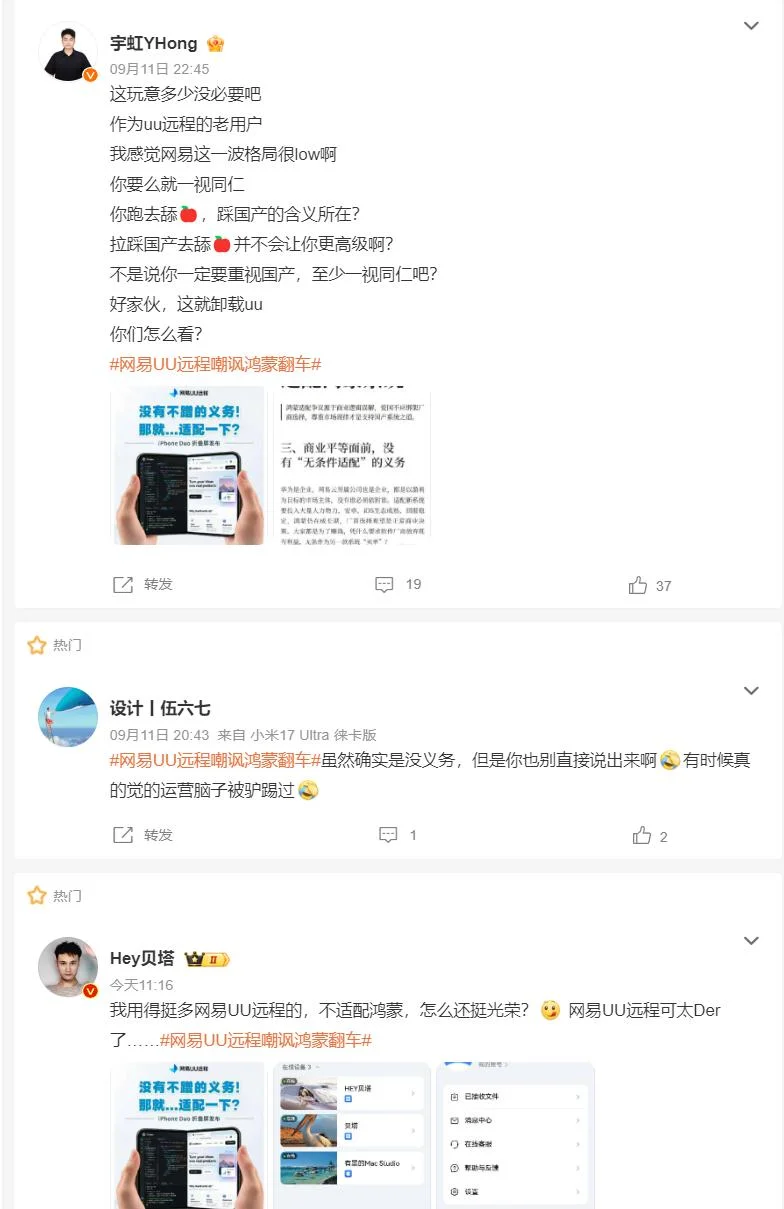Viewport: 784px width, 1209px height.
Task: Comment on 设计丨伍六七's post
Action: 398,835
